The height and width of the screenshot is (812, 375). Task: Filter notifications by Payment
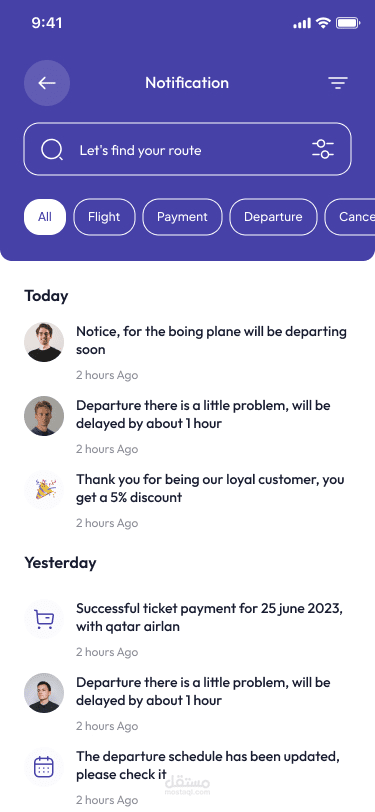[182, 217]
